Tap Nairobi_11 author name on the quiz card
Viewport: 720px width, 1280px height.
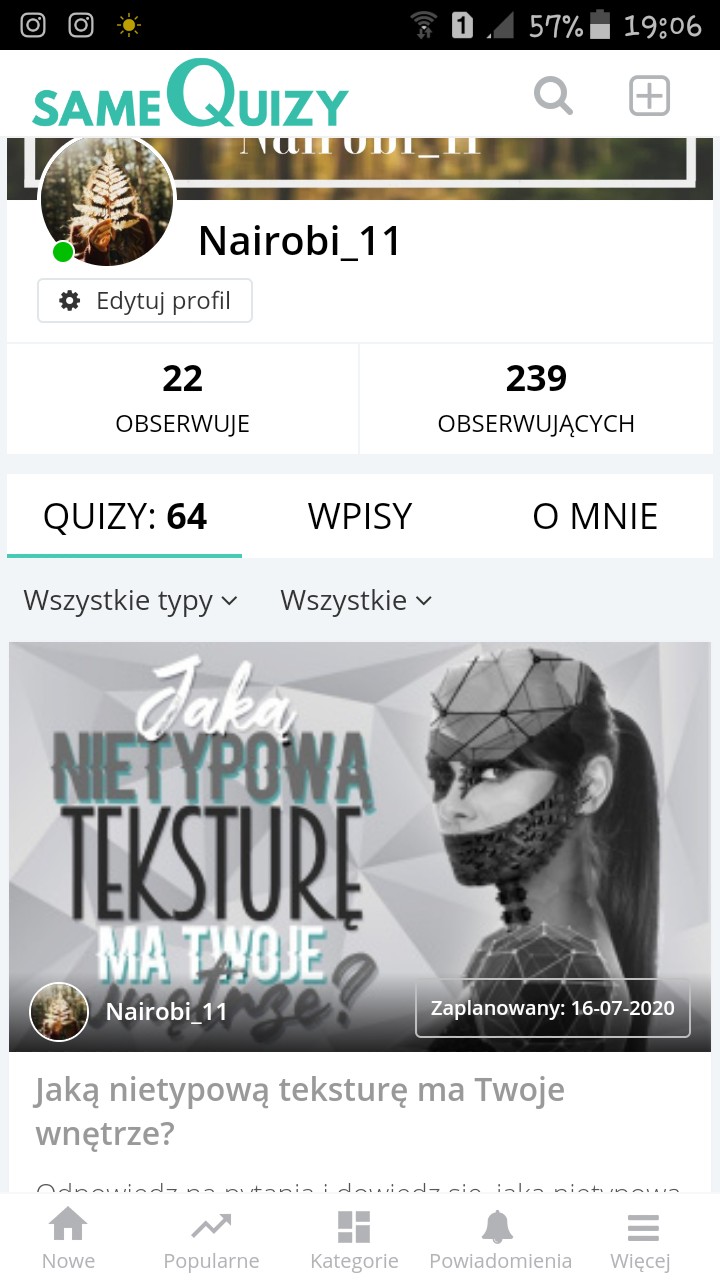pyautogui.click(x=166, y=1011)
